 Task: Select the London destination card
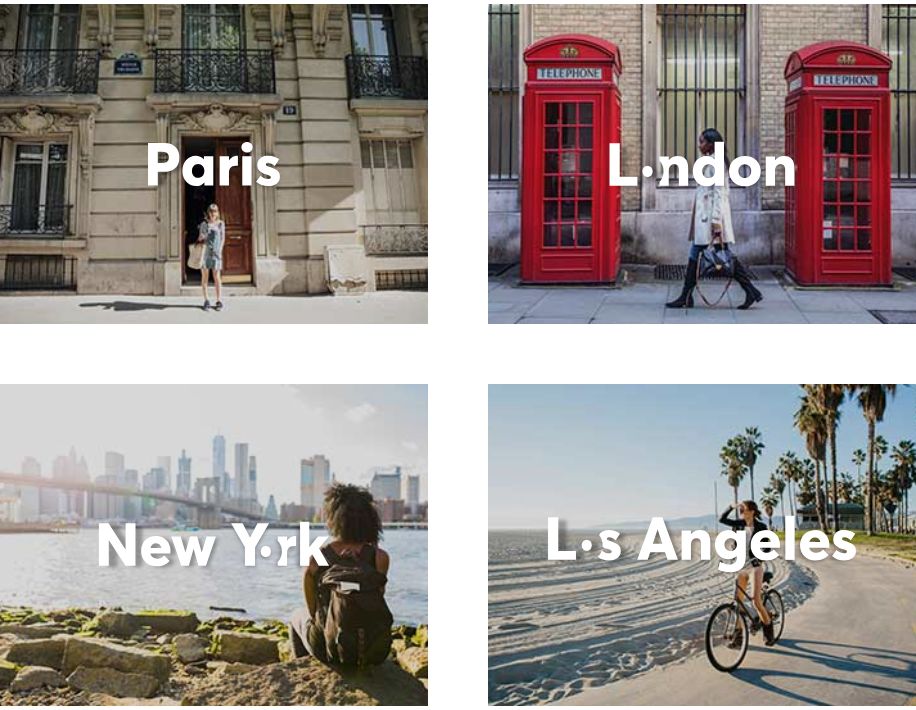(701, 164)
